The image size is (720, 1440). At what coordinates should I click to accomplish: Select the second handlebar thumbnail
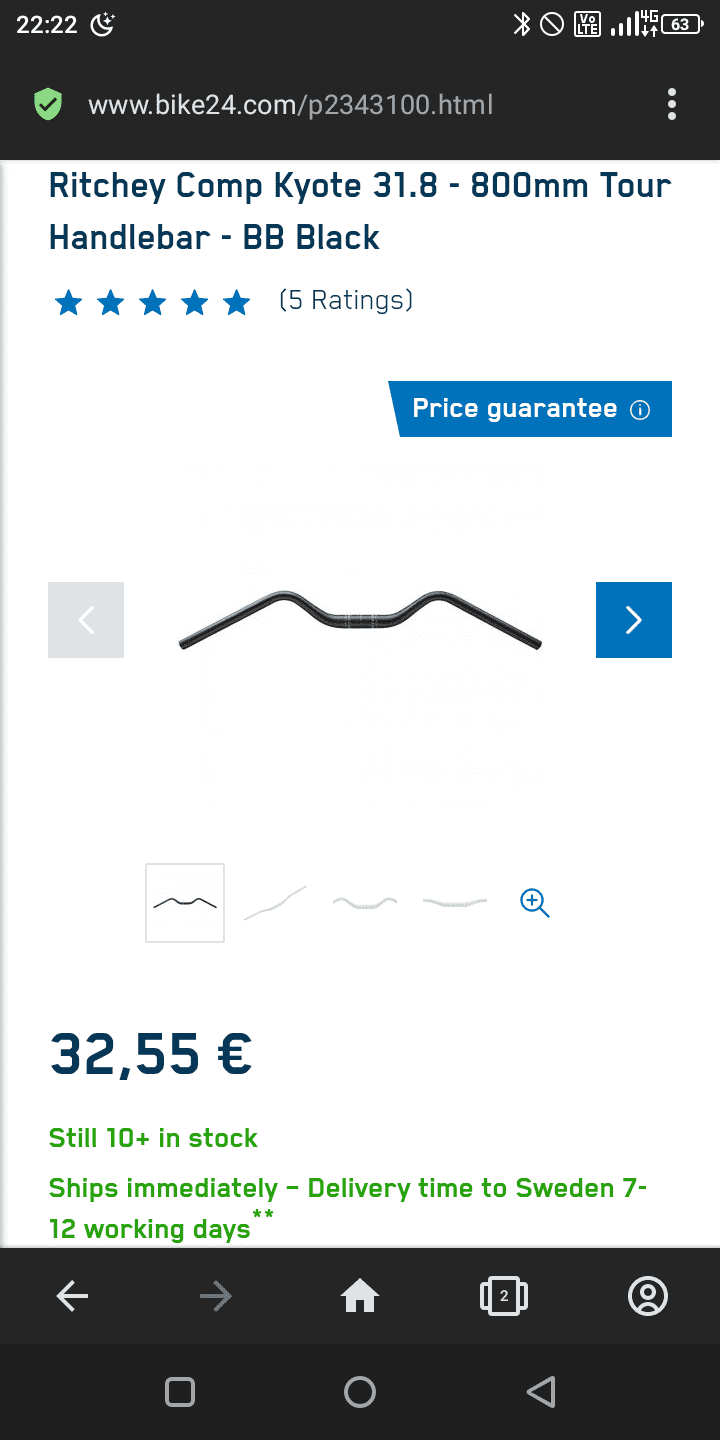(275, 903)
